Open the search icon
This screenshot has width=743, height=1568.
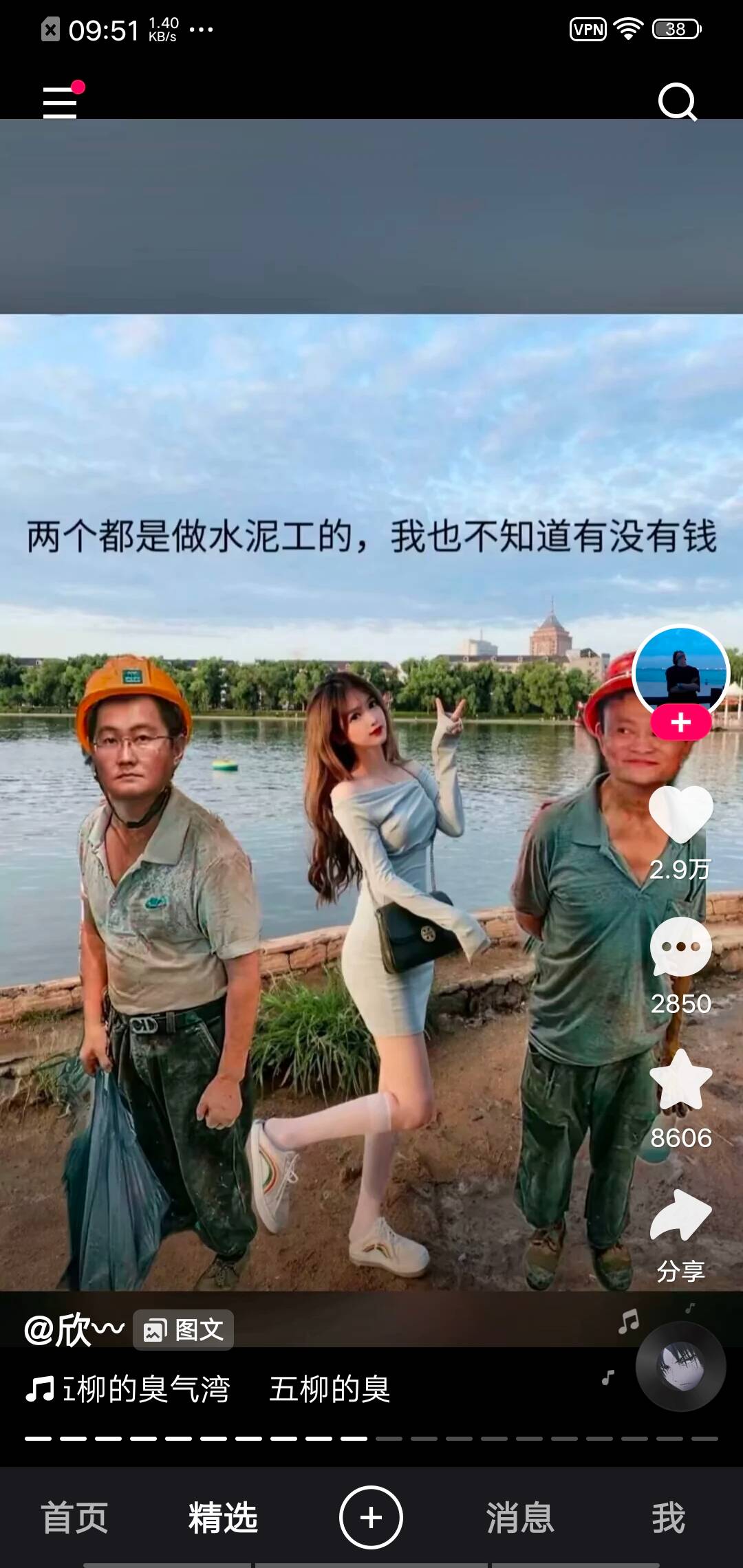677,102
